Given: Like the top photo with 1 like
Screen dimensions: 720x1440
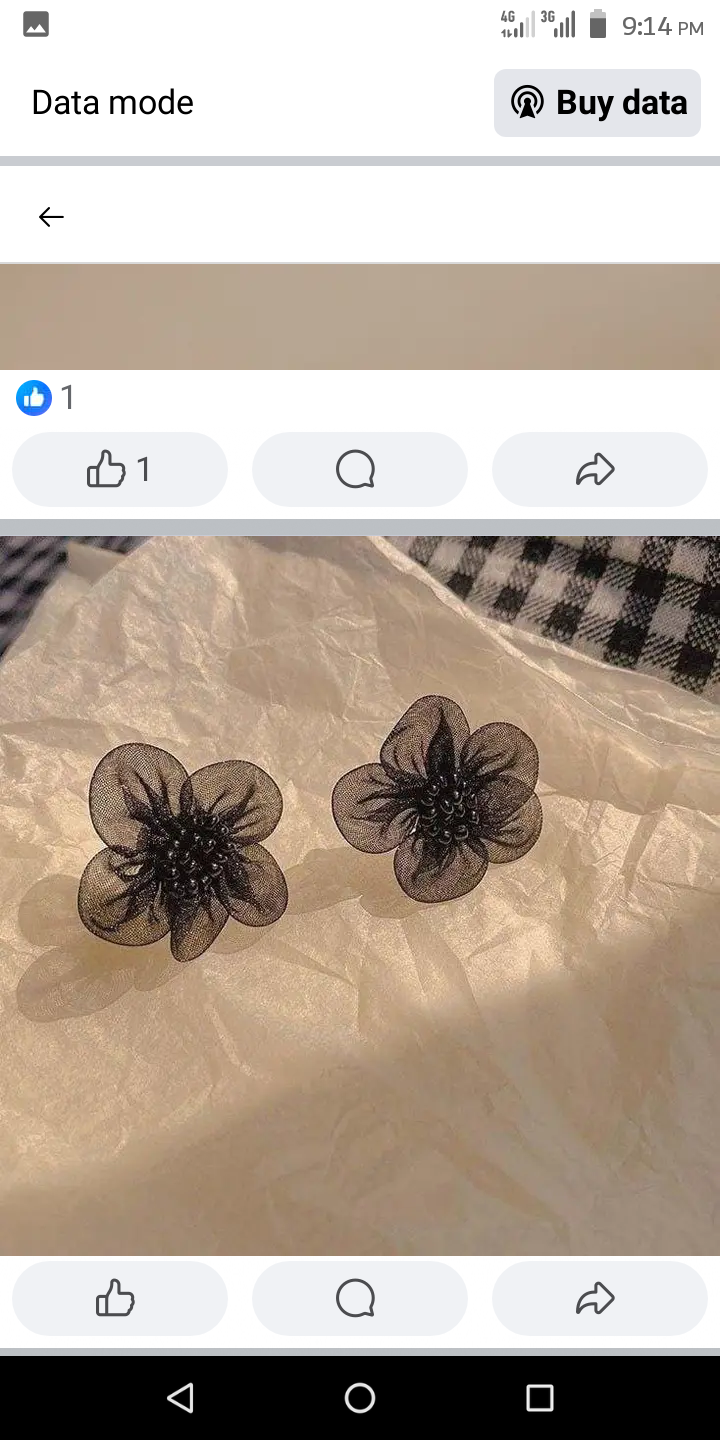Looking at the screenshot, I should coord(119,469).
